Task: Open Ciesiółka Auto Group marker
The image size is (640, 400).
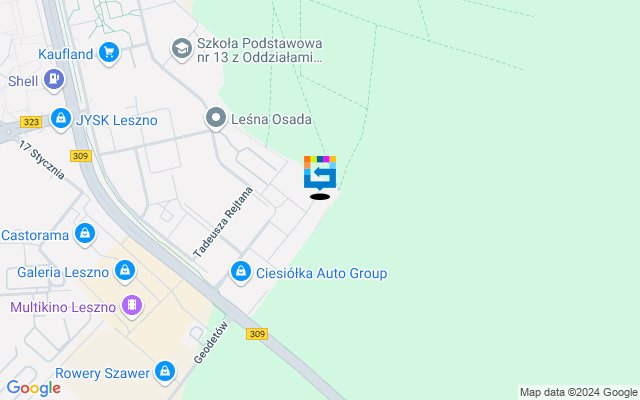Action: click(x=241, y=272)
